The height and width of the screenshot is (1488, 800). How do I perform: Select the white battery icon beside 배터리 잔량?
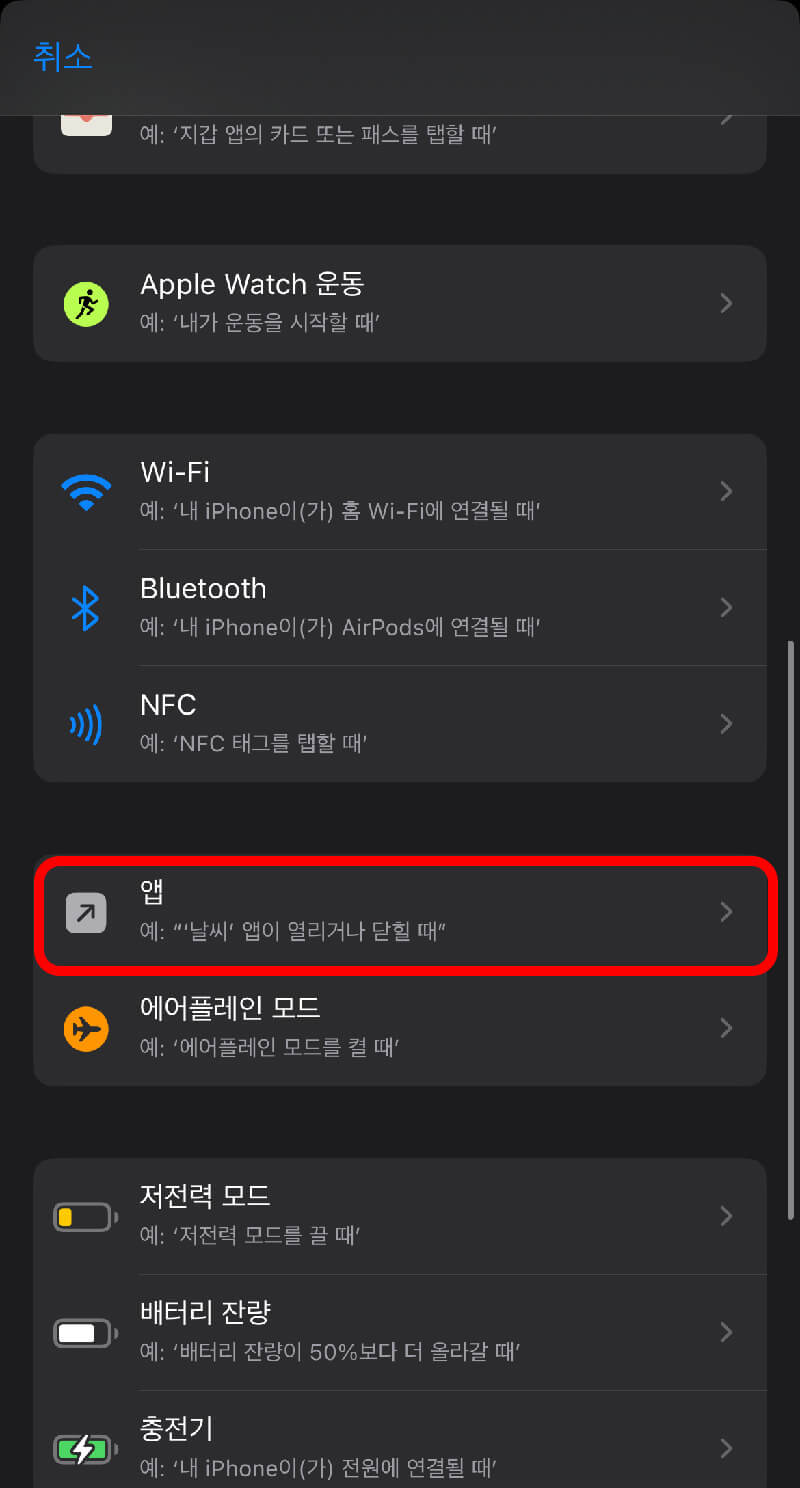(86, 1332)
